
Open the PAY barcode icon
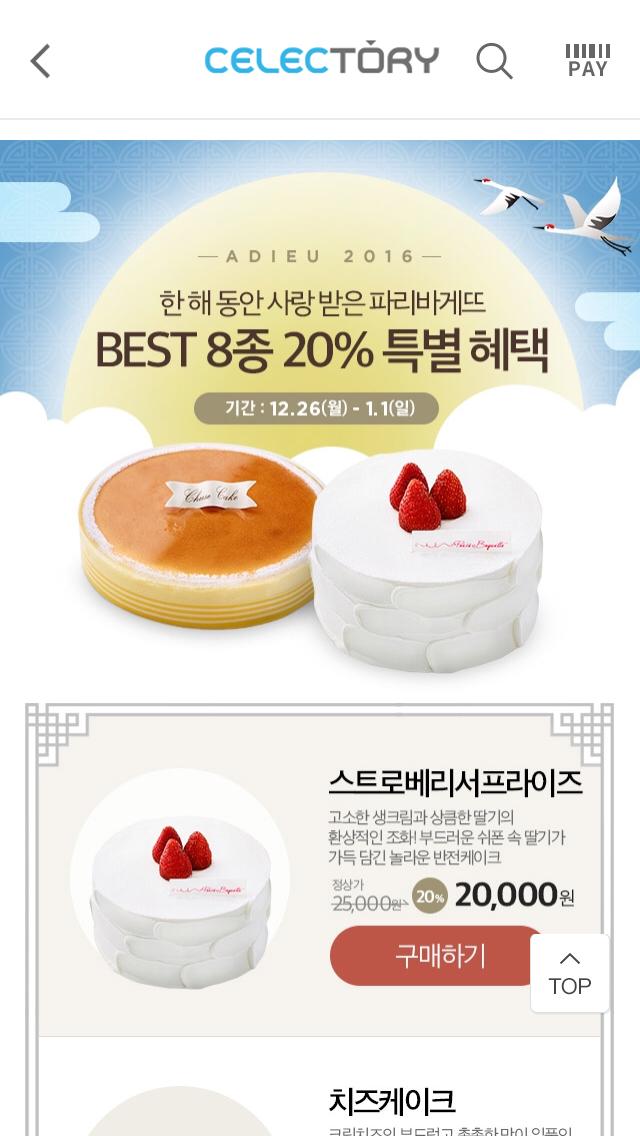click(x=588, y=61)
